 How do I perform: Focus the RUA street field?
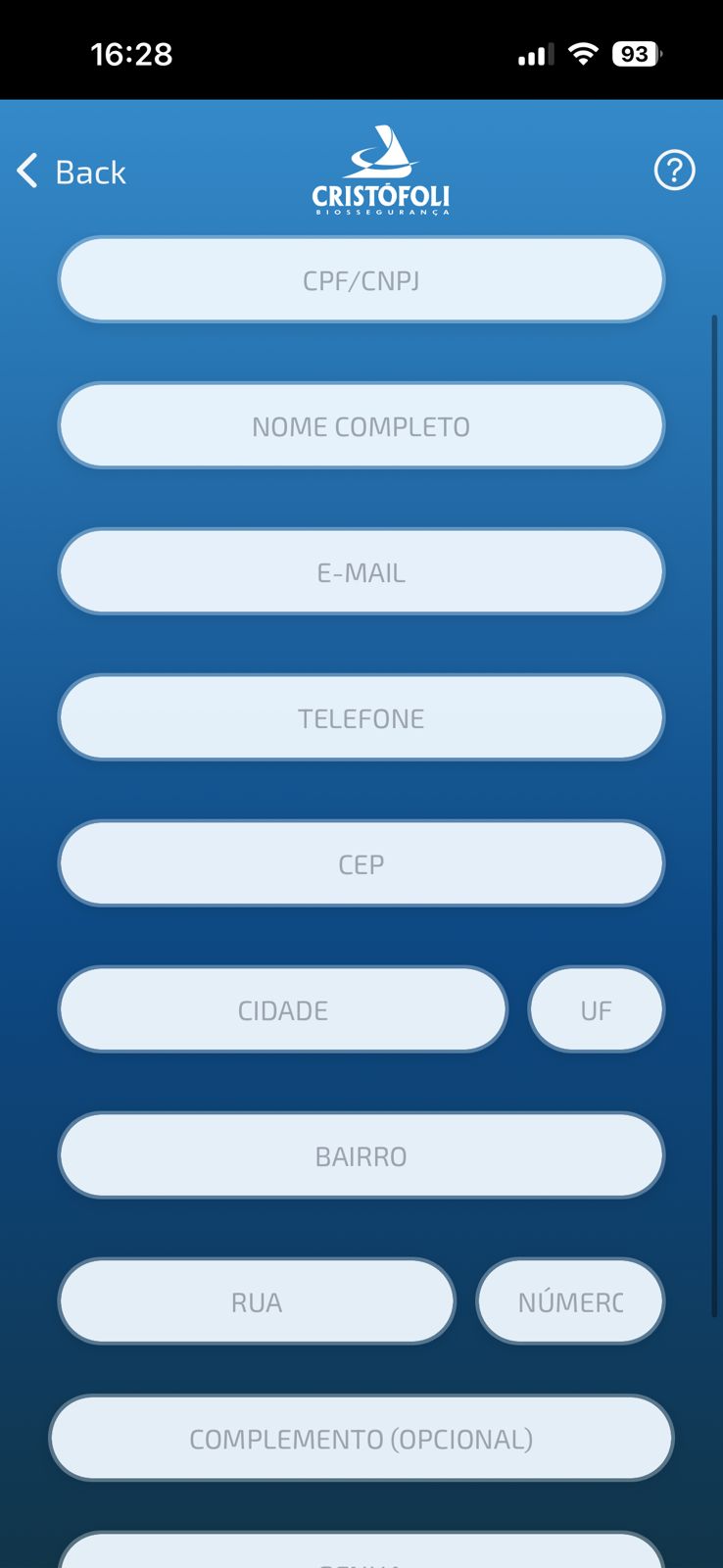[x=257, y=1302]
